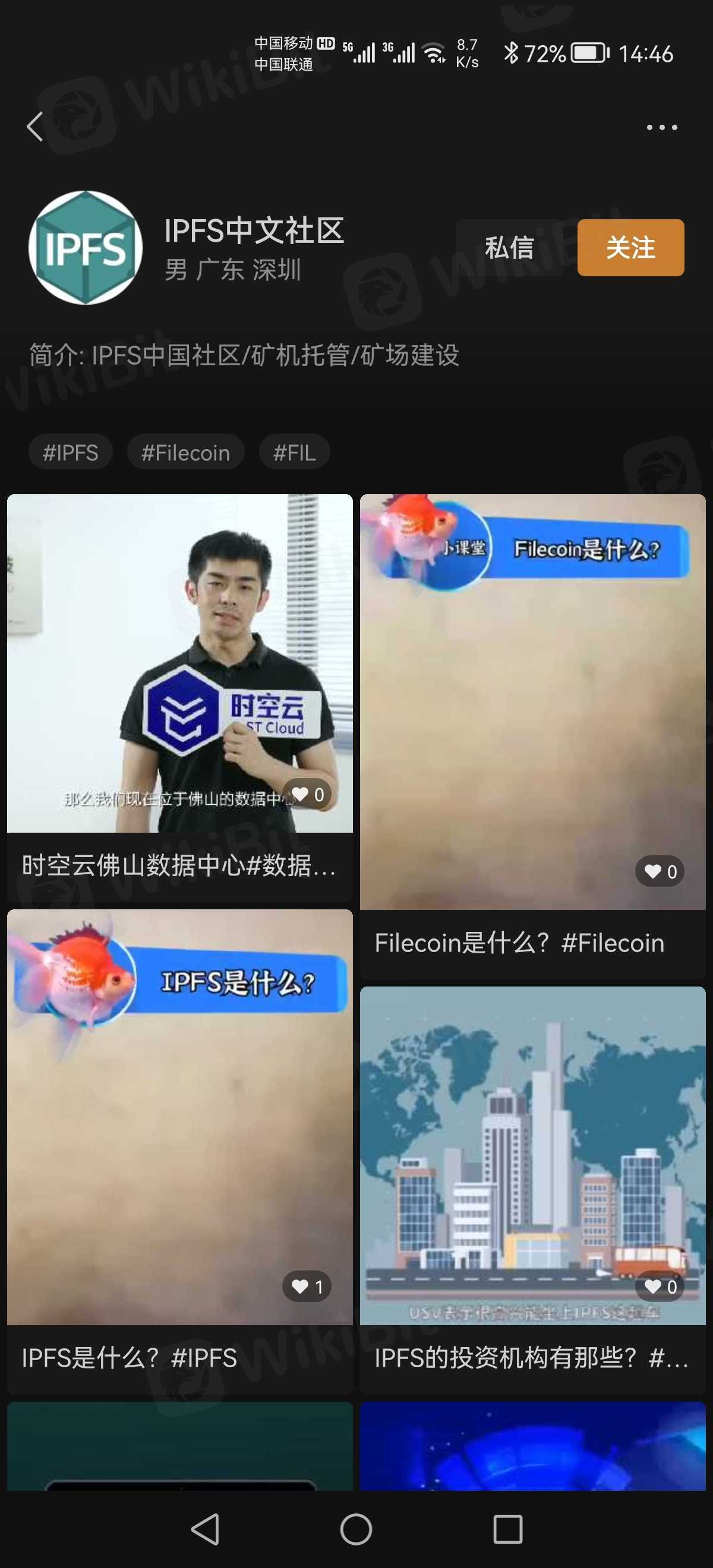Open recent apps from navigation bar
Viewport: 713px width, 1568px height.
pyautogui.click(x=507, y=1528)
